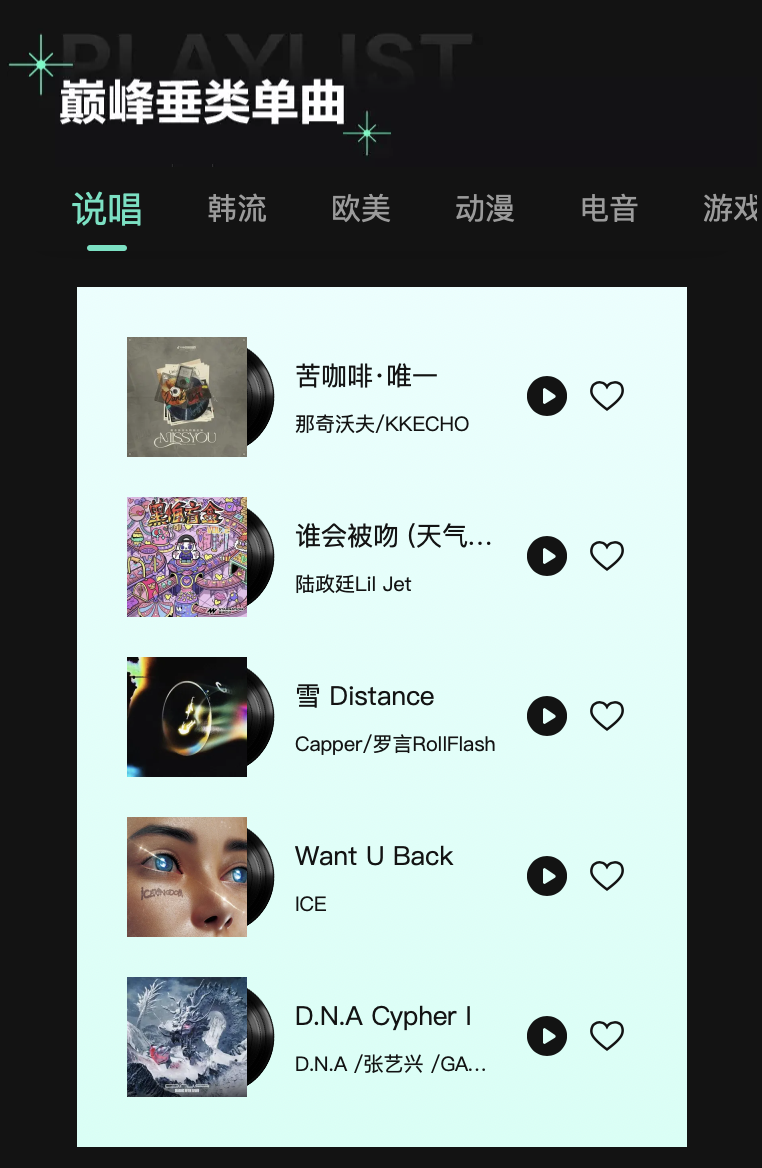Tap the heart for Want U Back
The height and width of the screenshot is (1168, 762).
point(607,876)
